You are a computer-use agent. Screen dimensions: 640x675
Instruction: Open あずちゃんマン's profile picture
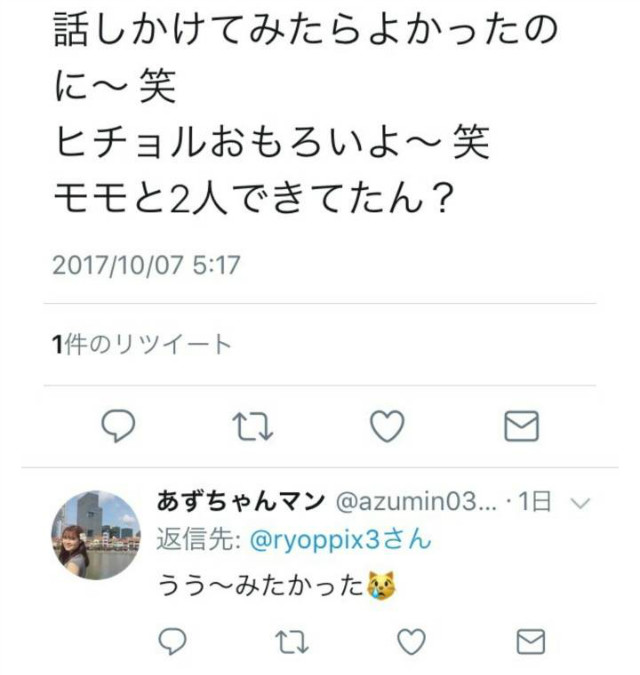pyautogui.click(x=96, y=535)
